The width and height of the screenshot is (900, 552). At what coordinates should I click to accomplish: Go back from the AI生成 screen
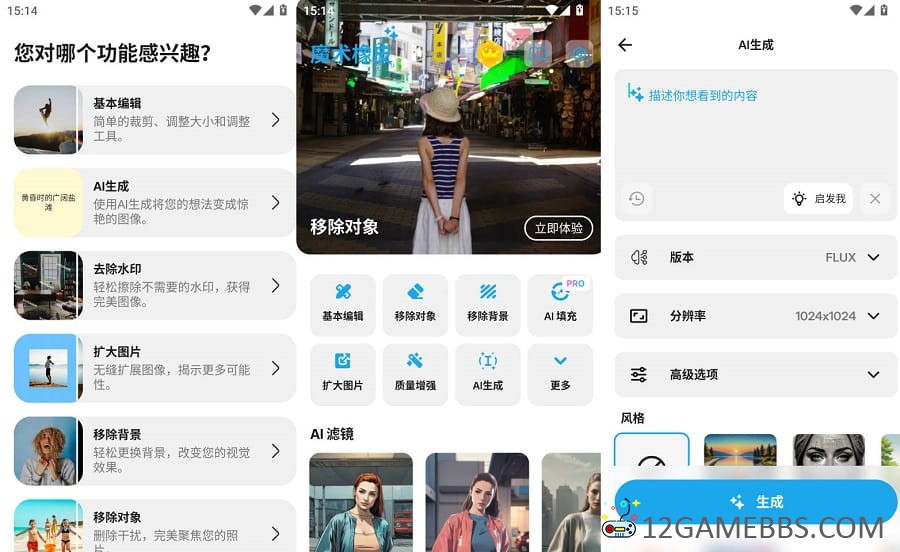coord(625,45)
